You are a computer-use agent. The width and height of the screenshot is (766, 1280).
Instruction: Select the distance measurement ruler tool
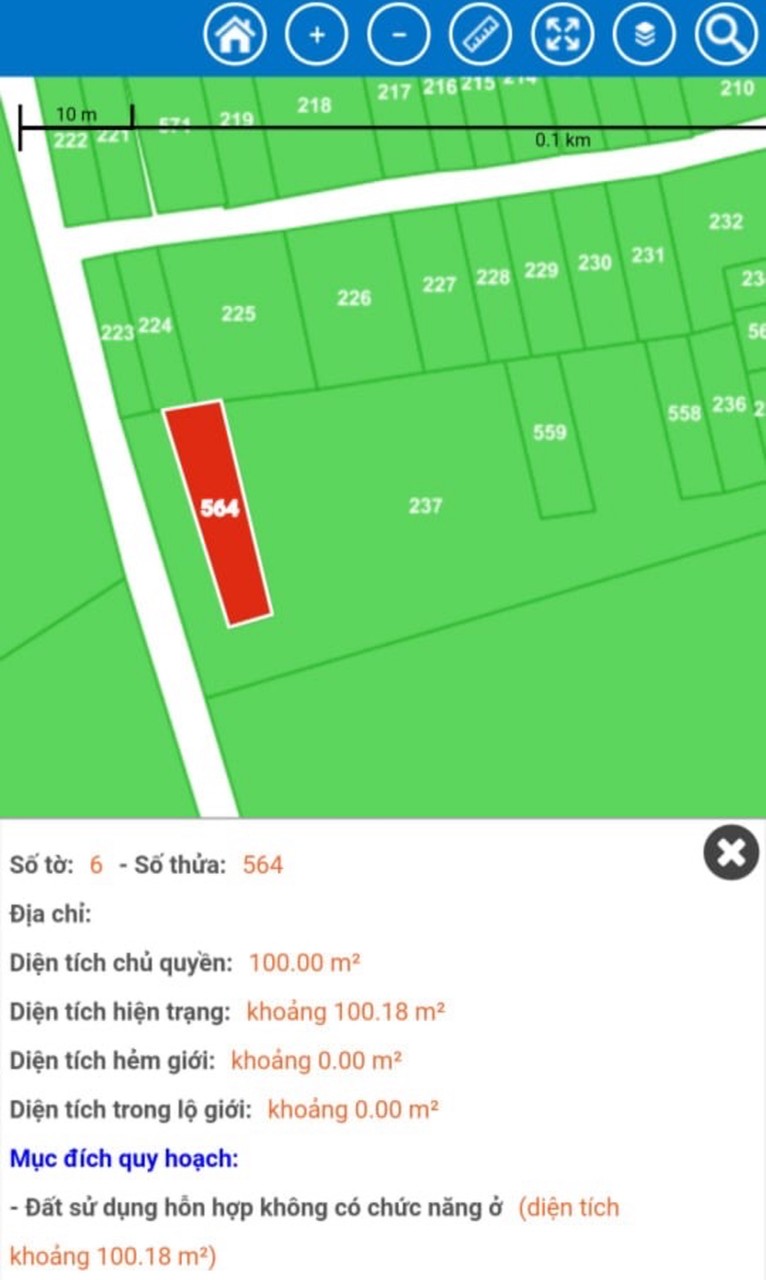[x=480, y=36]
